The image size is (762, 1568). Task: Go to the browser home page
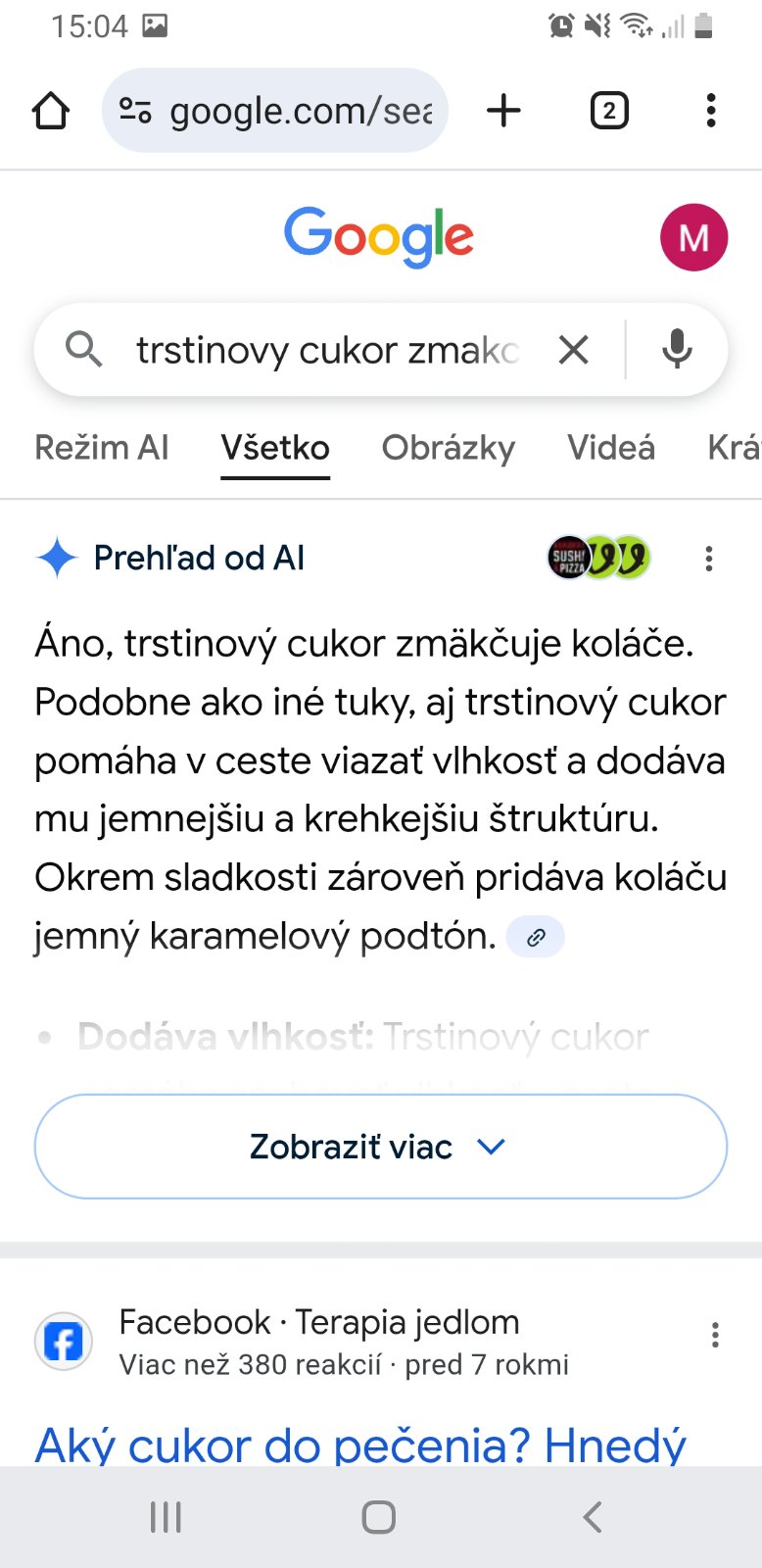51,111
